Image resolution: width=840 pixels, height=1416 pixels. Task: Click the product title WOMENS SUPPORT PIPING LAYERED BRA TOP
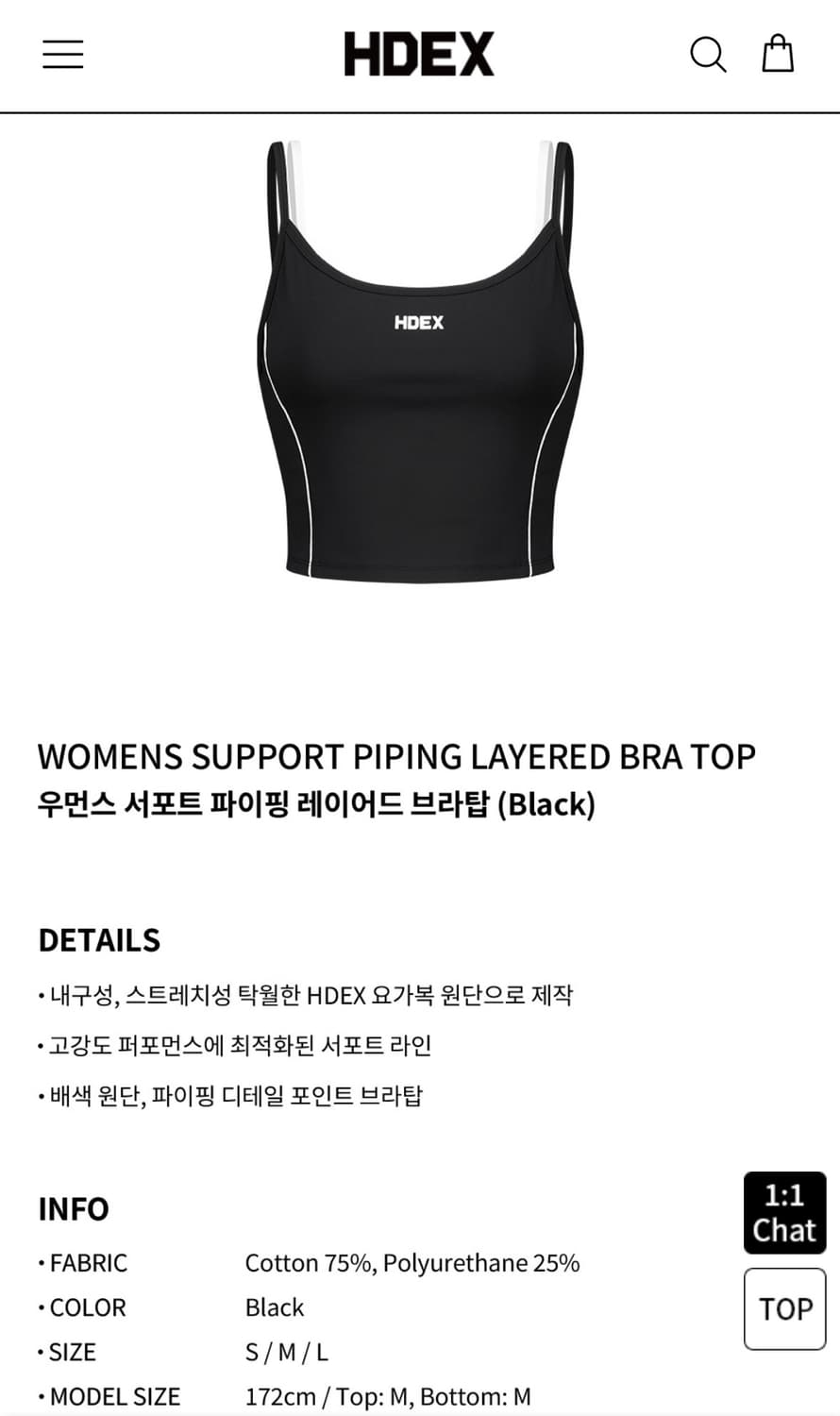pyautogui.click(x=396, y=757)
